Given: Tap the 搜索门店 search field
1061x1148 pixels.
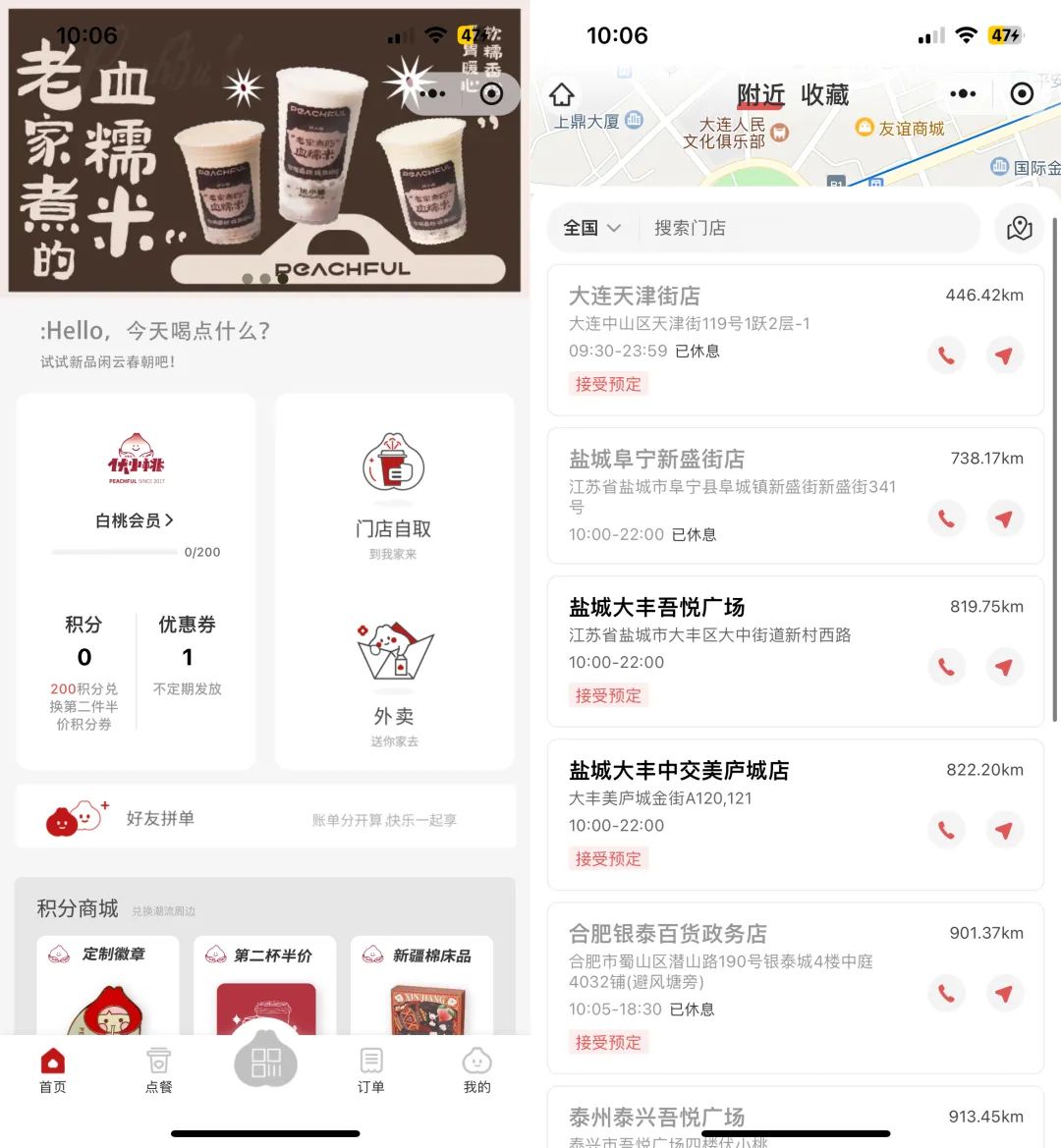Looking at the screenshot, I should coord(806,228).
